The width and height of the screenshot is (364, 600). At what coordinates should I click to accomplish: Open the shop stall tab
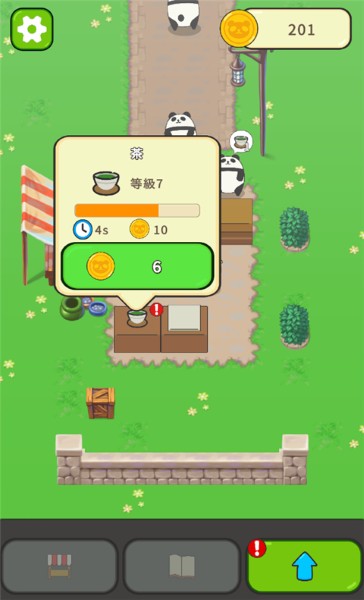point(59,566)
